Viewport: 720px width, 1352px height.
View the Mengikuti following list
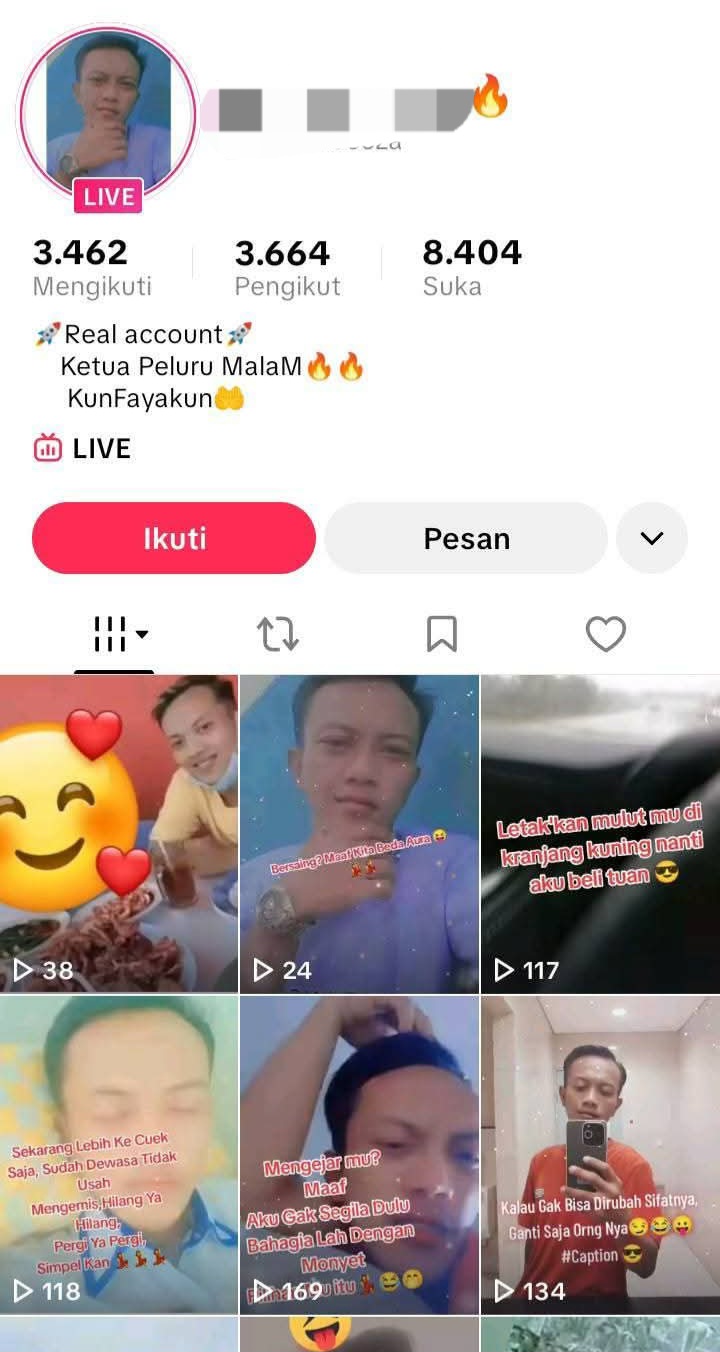pyautogui.click(x=91, y=267)
